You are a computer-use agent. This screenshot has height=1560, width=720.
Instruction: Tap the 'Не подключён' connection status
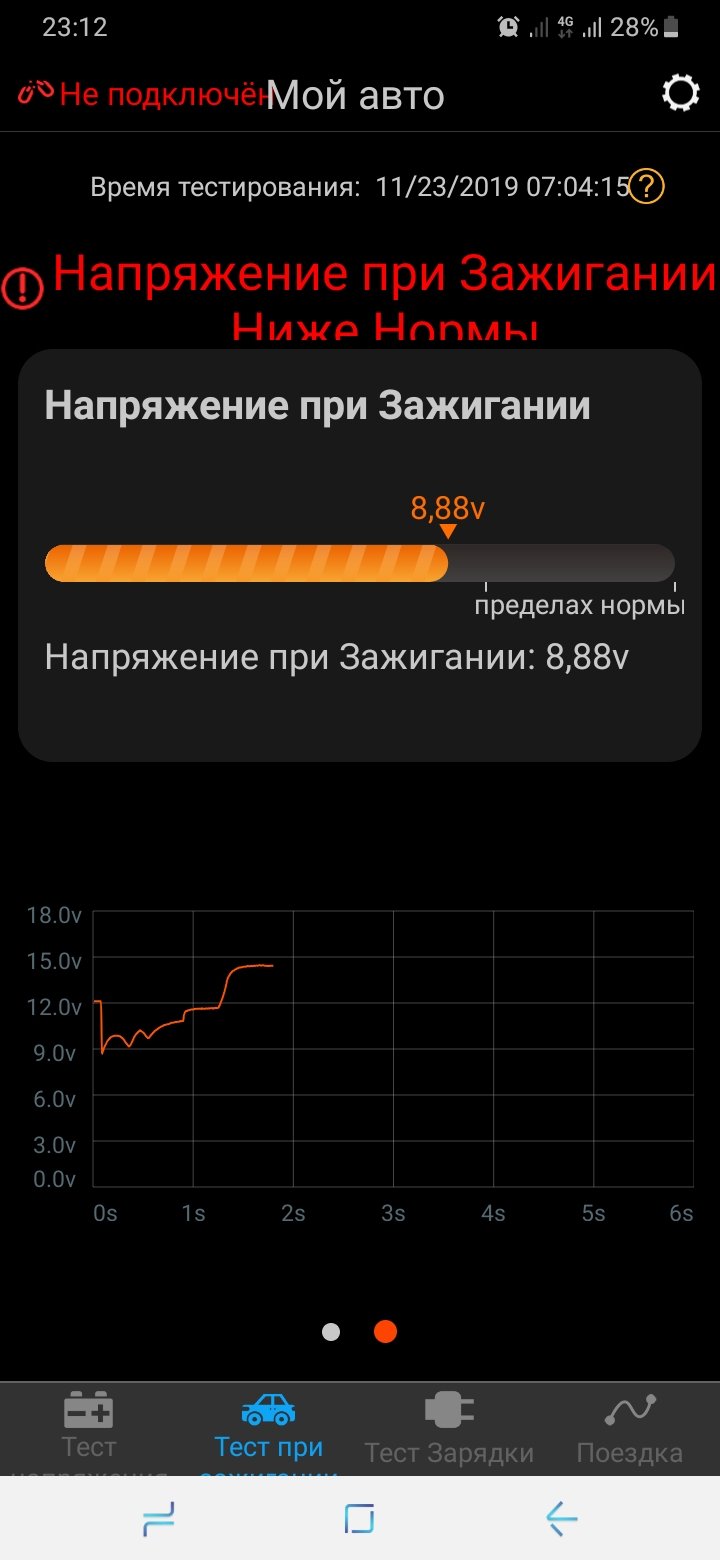pos(145,94)
